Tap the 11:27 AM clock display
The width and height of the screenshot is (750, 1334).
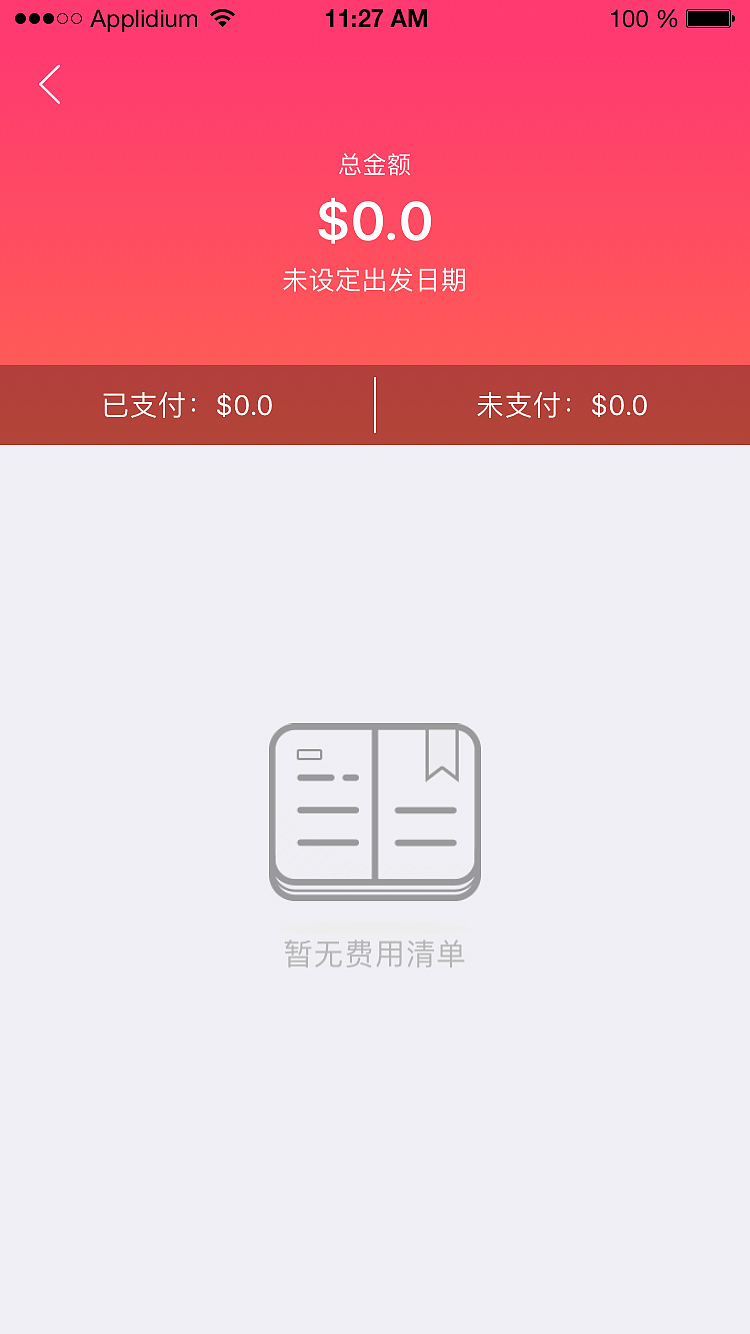(x=376, y=18)
